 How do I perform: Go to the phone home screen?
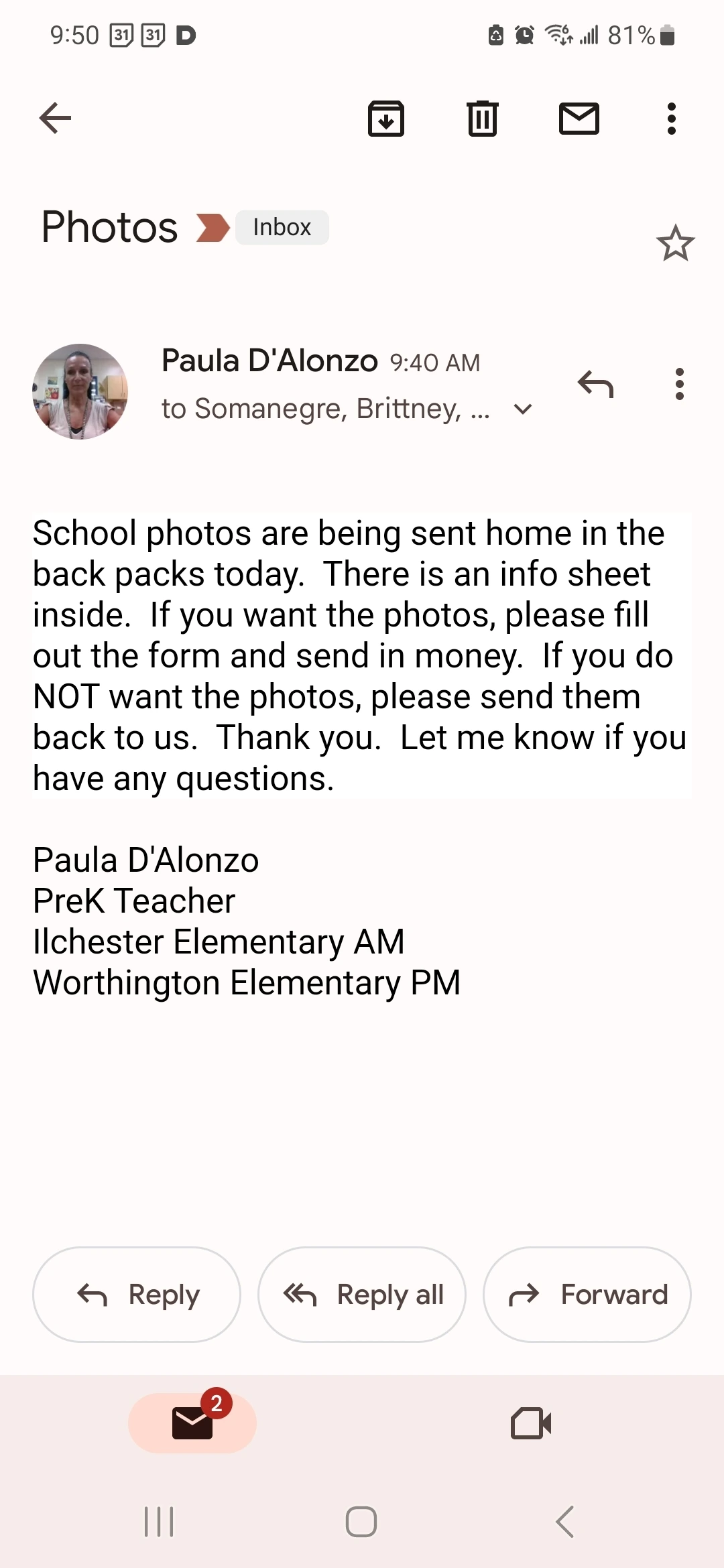tap(361, 1522)
